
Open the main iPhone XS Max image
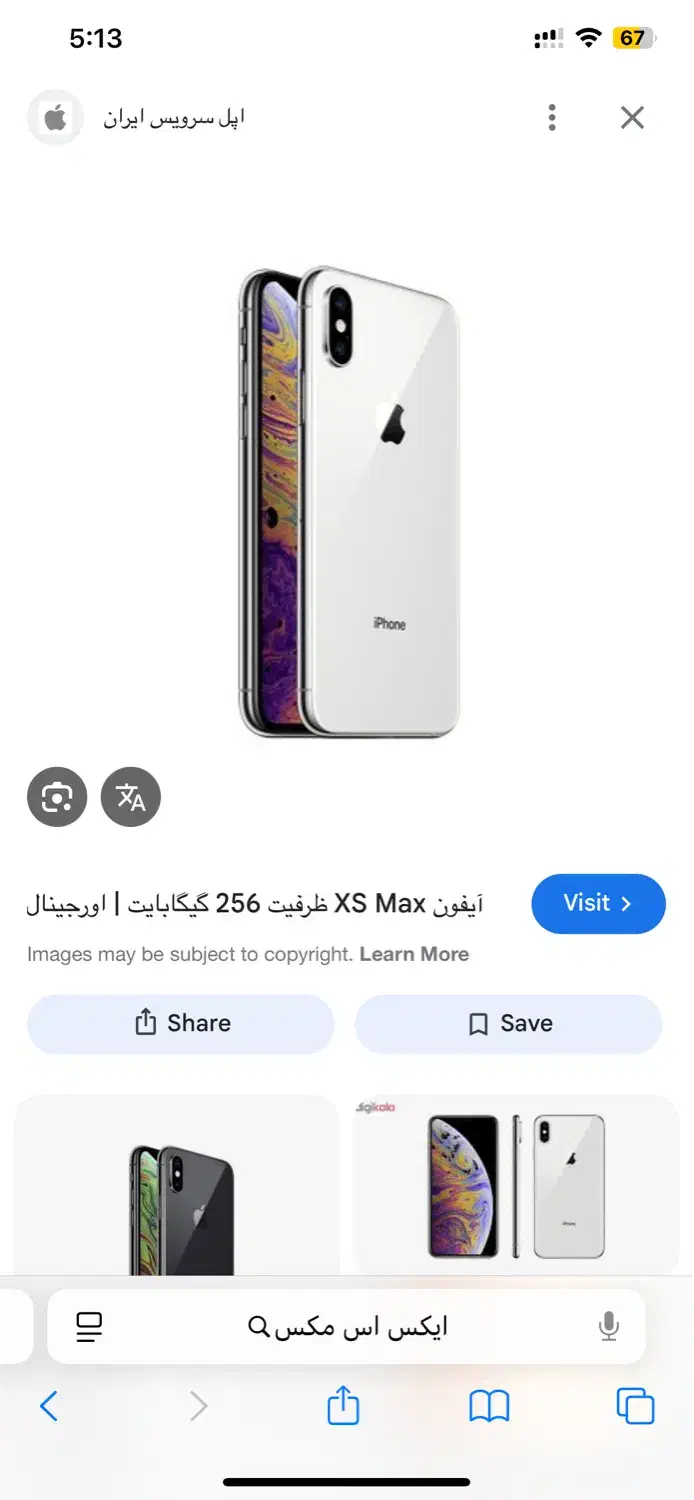(349, 503)
